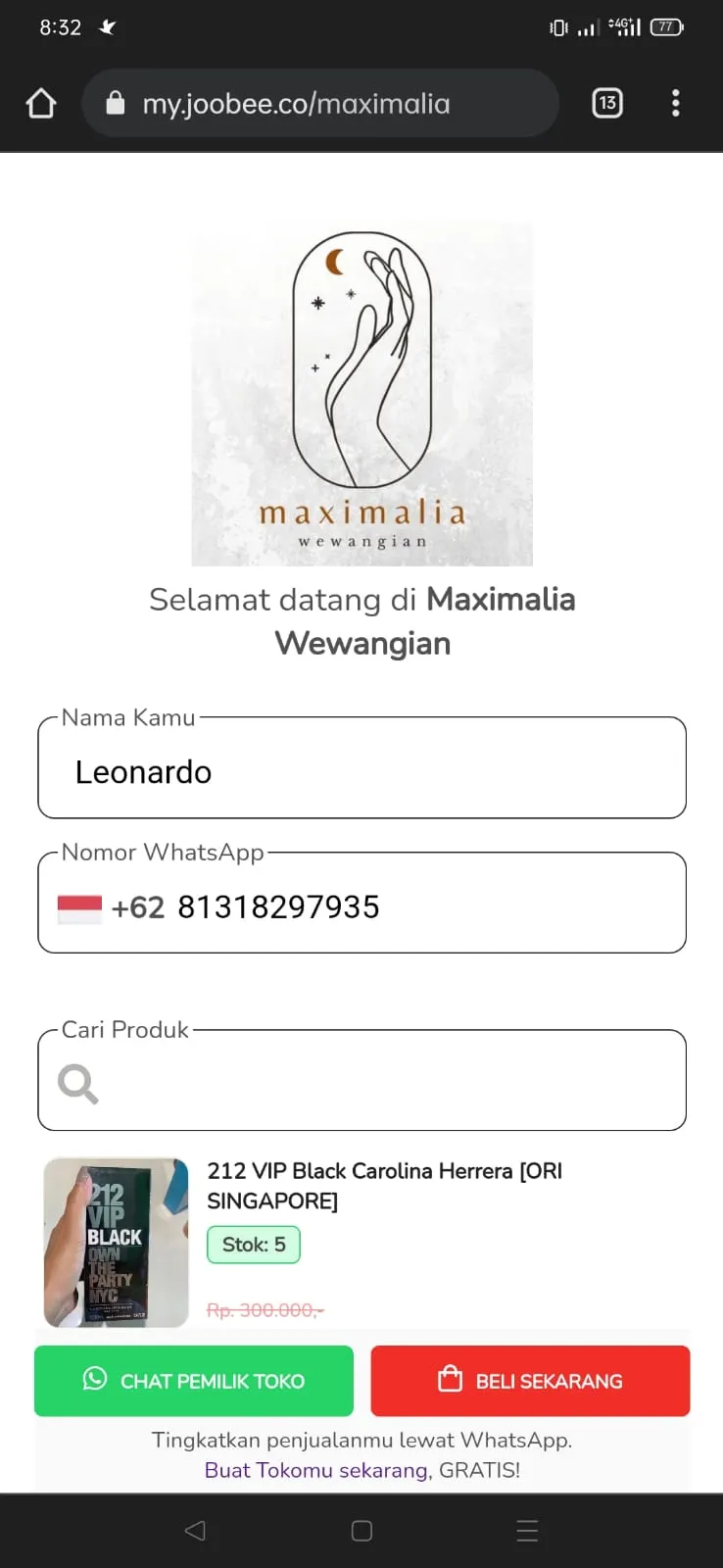Open the 212 VIP Black product
723x1568 pixels.
tap(384, 1185)
